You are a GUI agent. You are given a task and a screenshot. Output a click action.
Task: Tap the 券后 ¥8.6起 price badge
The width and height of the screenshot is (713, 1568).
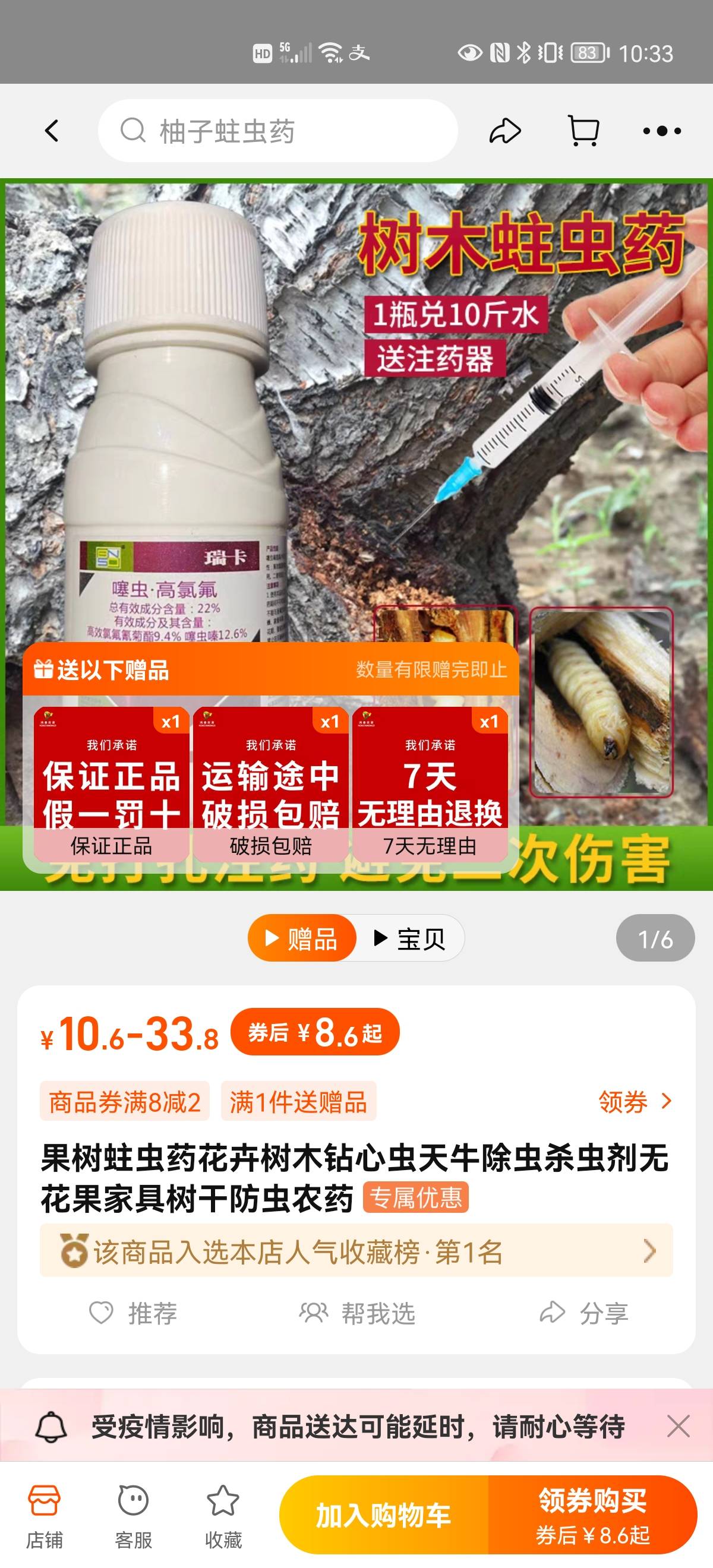tap(315, 1032)
